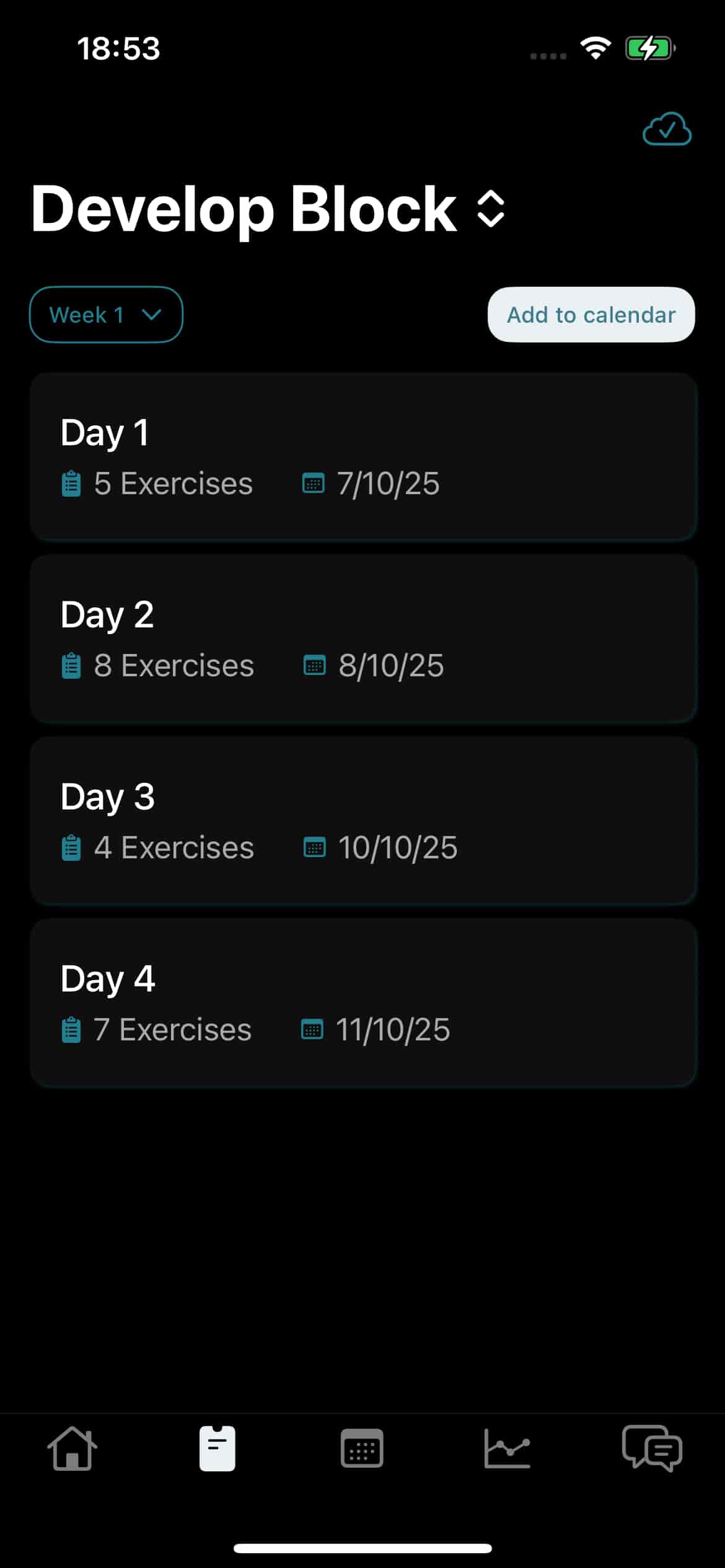725x1568 pixels.
Task: Open Day 2 with 8 exercises
Action: tap(363, 638)
